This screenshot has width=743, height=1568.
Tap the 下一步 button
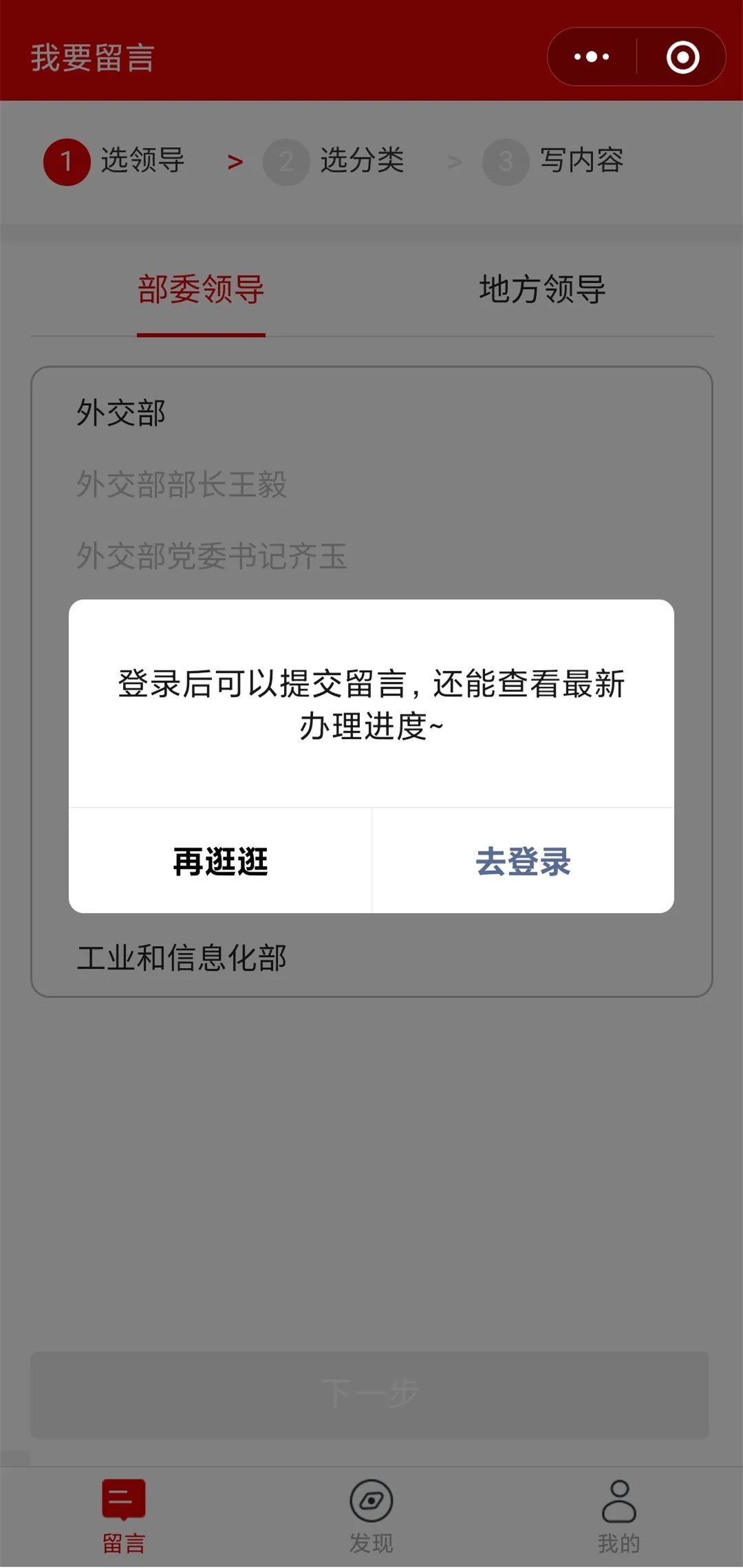(370, 1395)
